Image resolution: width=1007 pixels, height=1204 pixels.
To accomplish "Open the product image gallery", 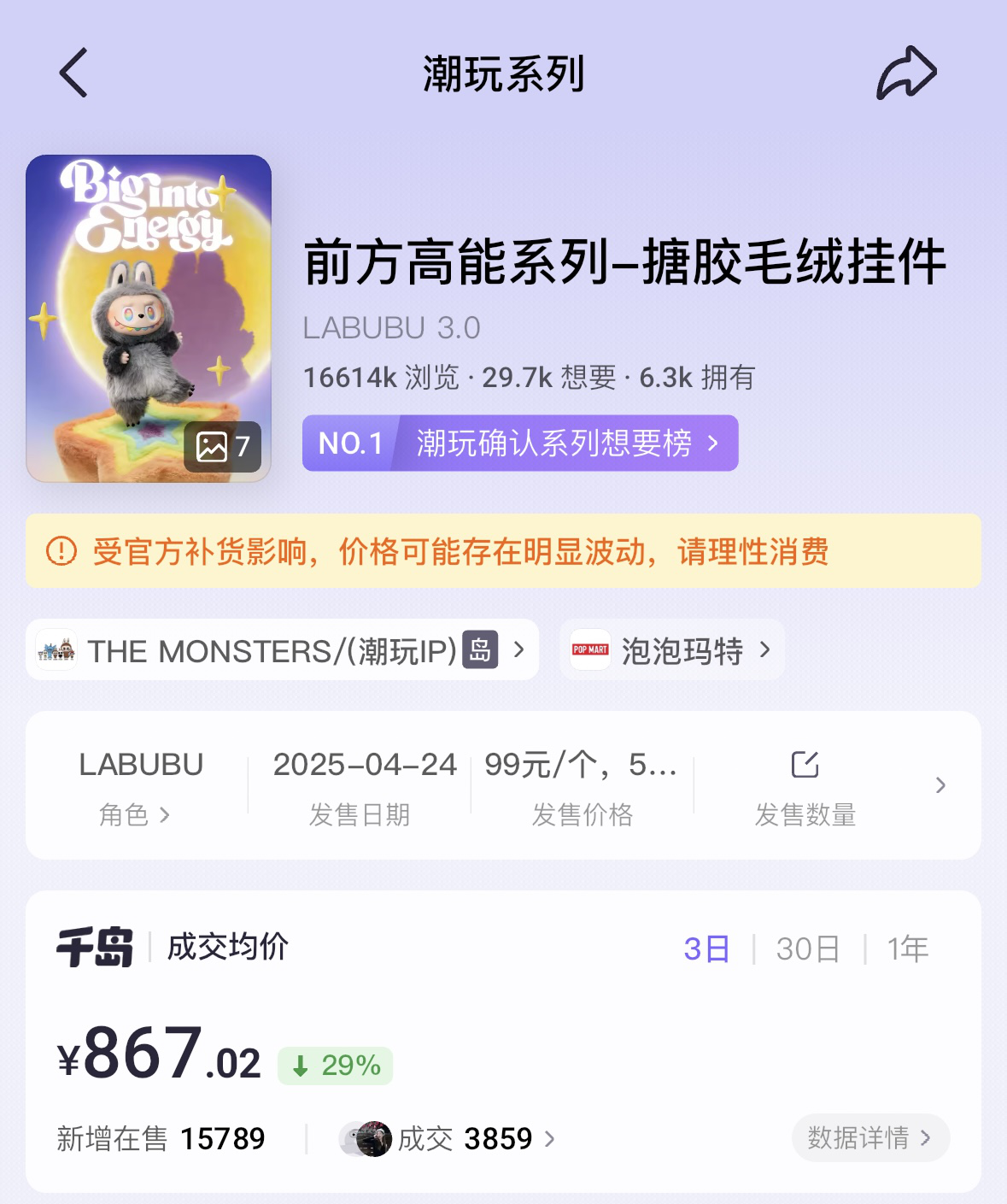I will (149, 318).
